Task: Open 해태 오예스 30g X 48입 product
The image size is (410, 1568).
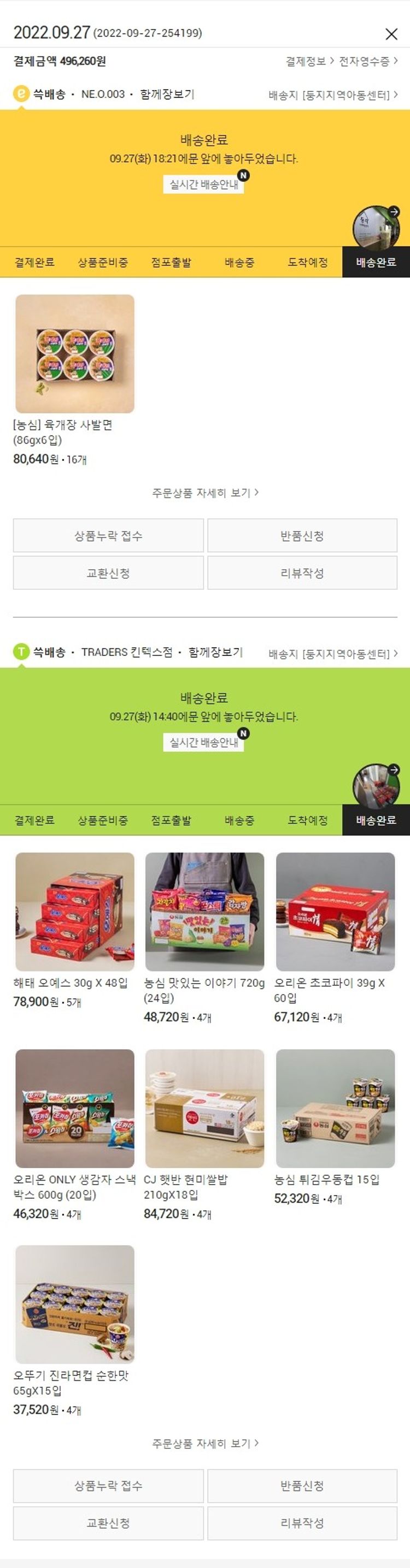Action: (x=75, y=912)
